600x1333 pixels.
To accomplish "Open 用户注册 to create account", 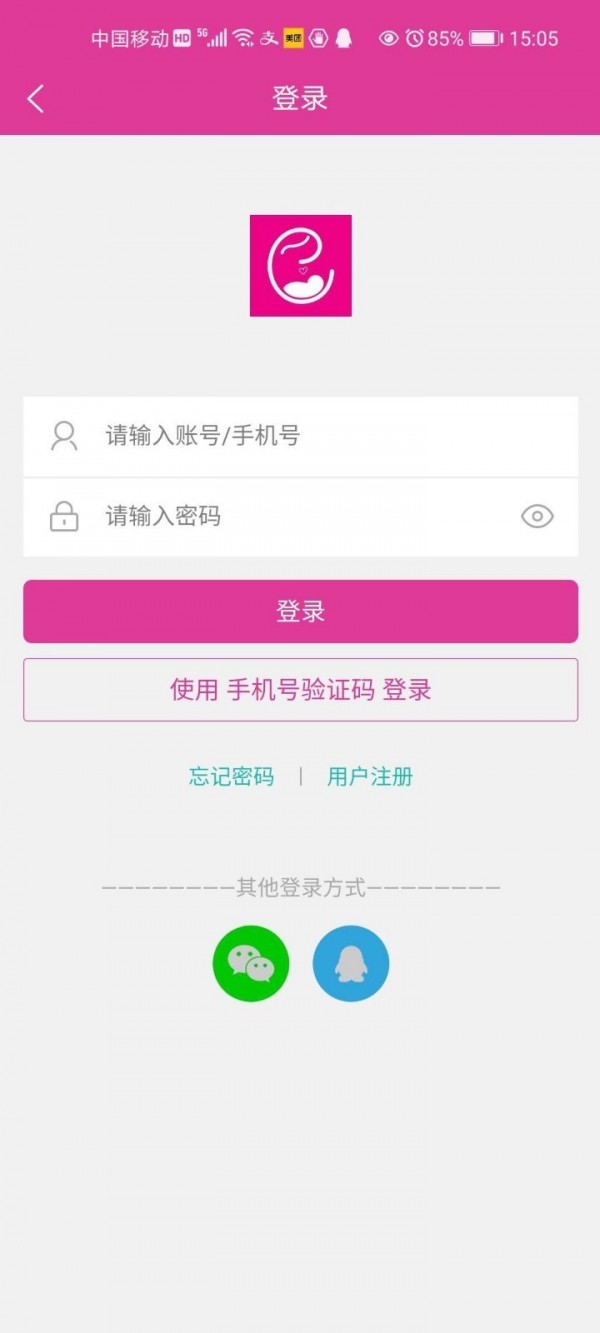I will pyautogui.click(x=370, y=777).
